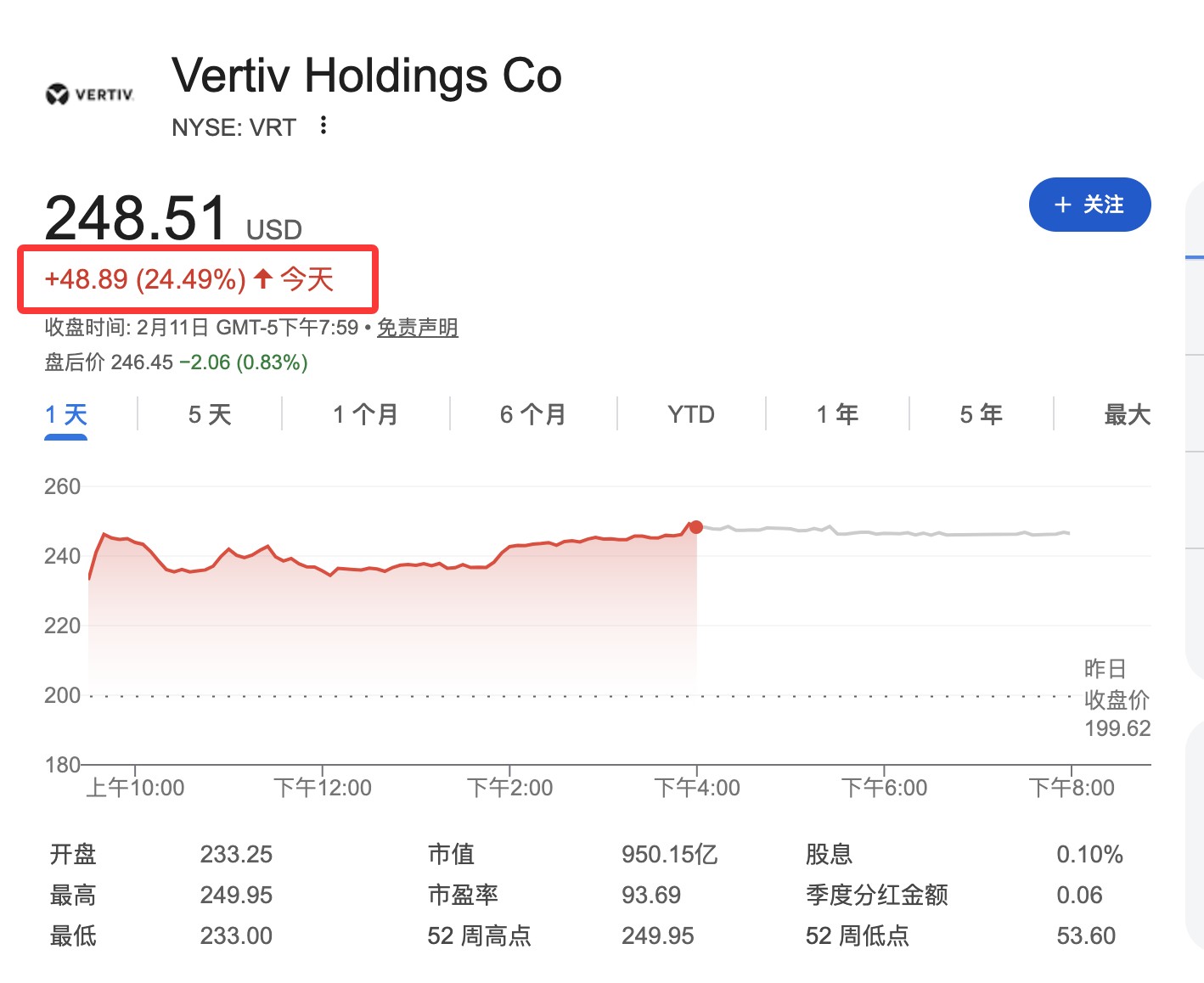Switch to the 6 个月 range
The width and height of the screenshot is (1204, 983).
coord(532,414)
